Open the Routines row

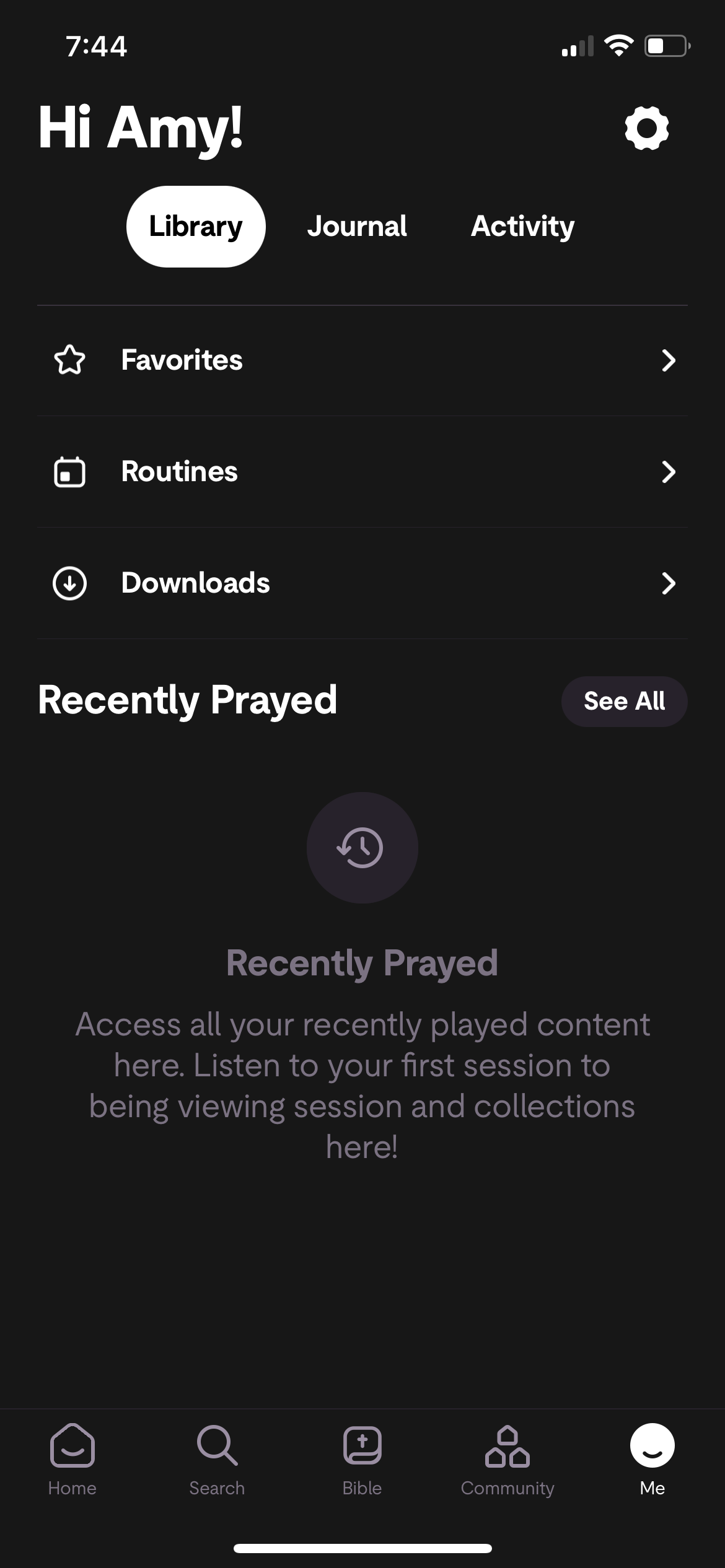pos(362,472)
